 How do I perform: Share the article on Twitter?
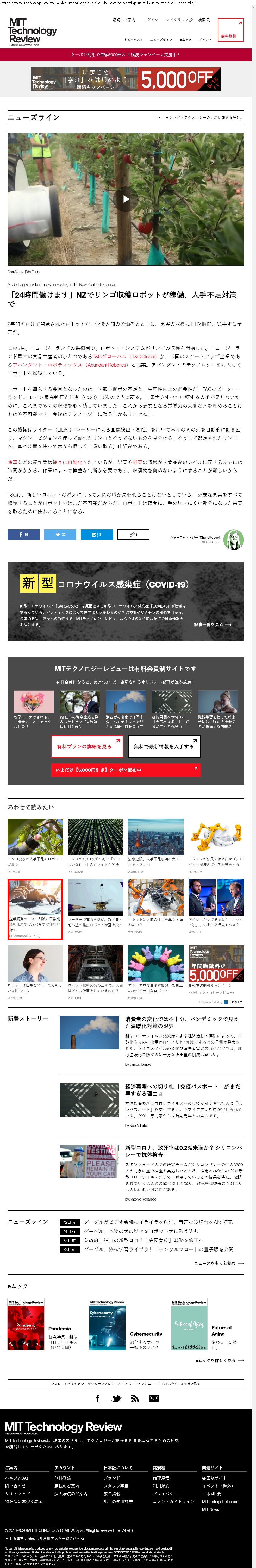(60, 534)
